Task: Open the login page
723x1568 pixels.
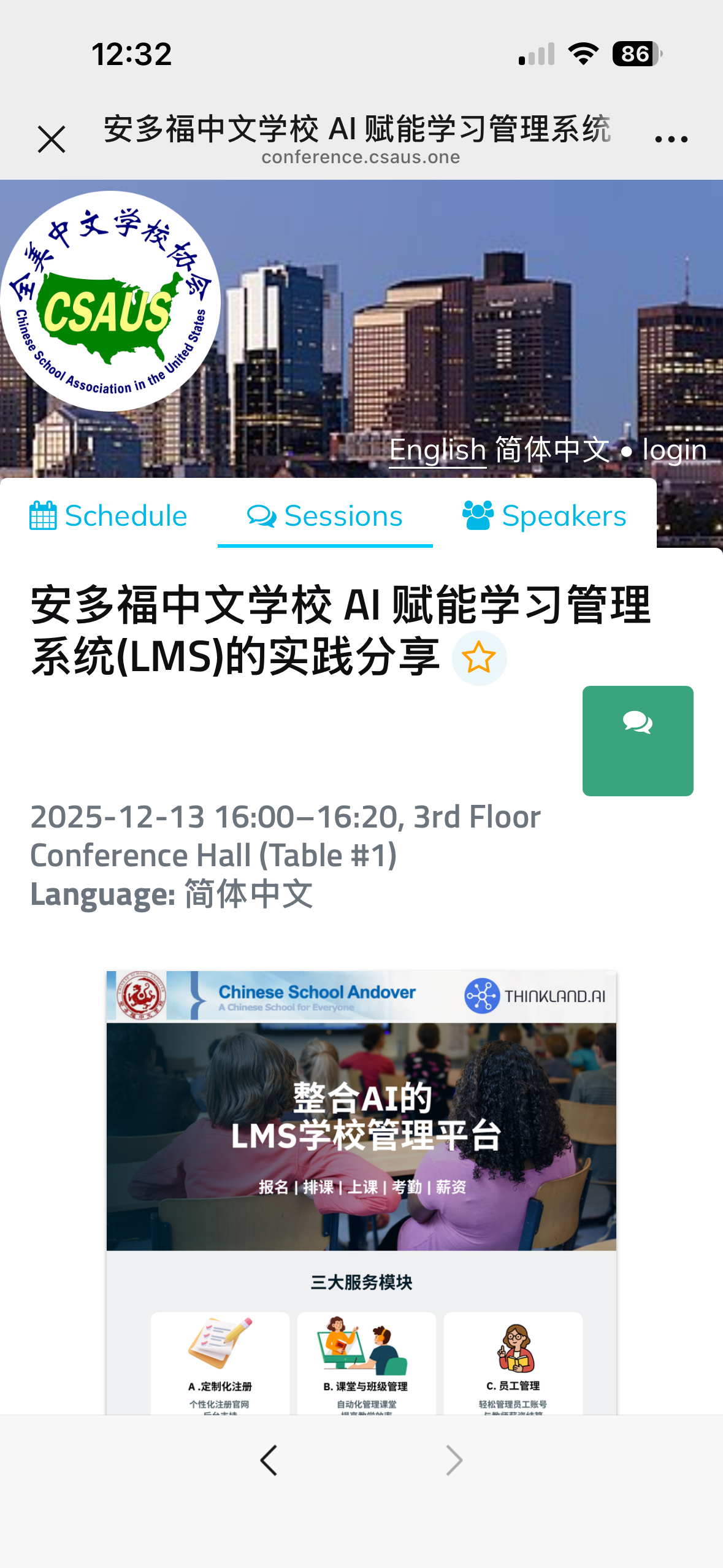Action: 673,449
